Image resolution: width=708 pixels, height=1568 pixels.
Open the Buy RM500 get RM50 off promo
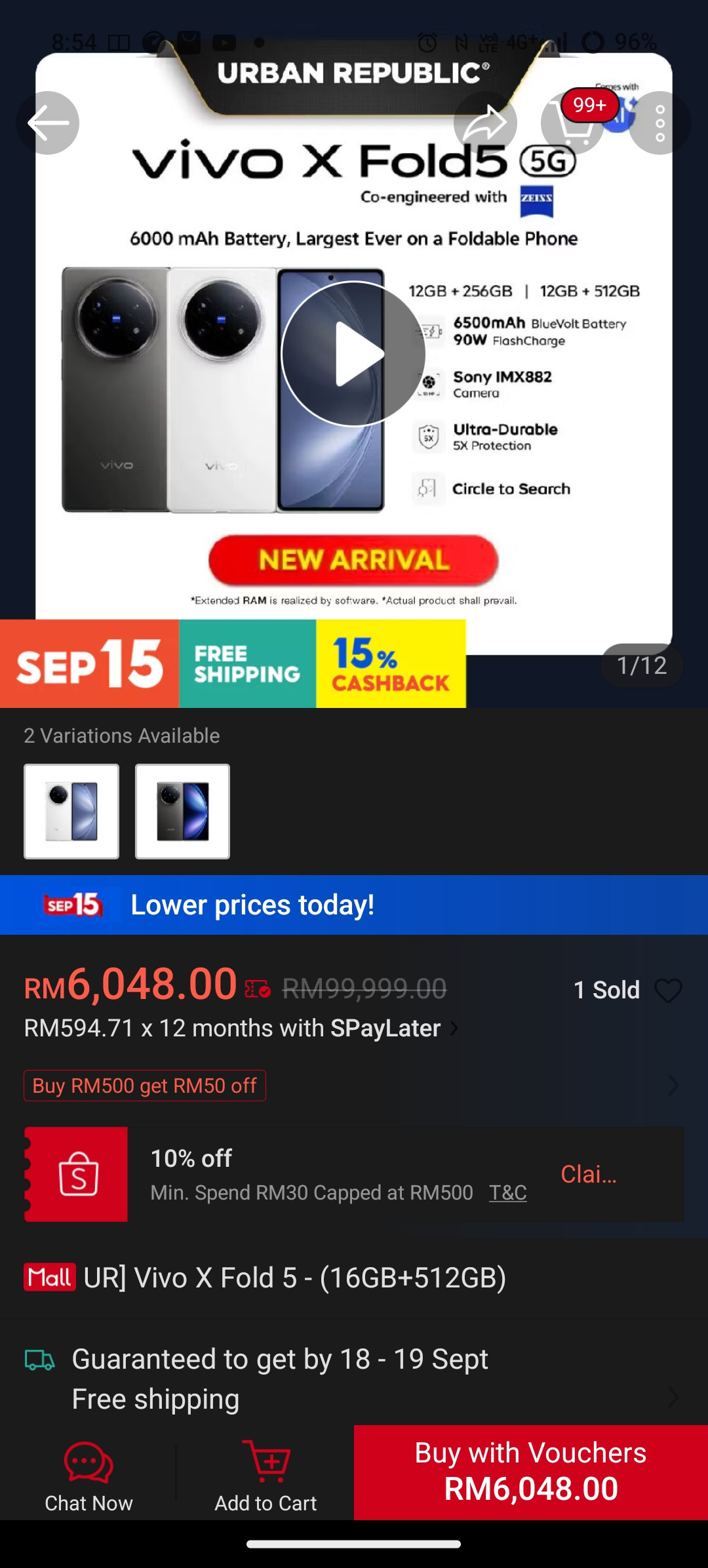click(x=145, y=1086)
